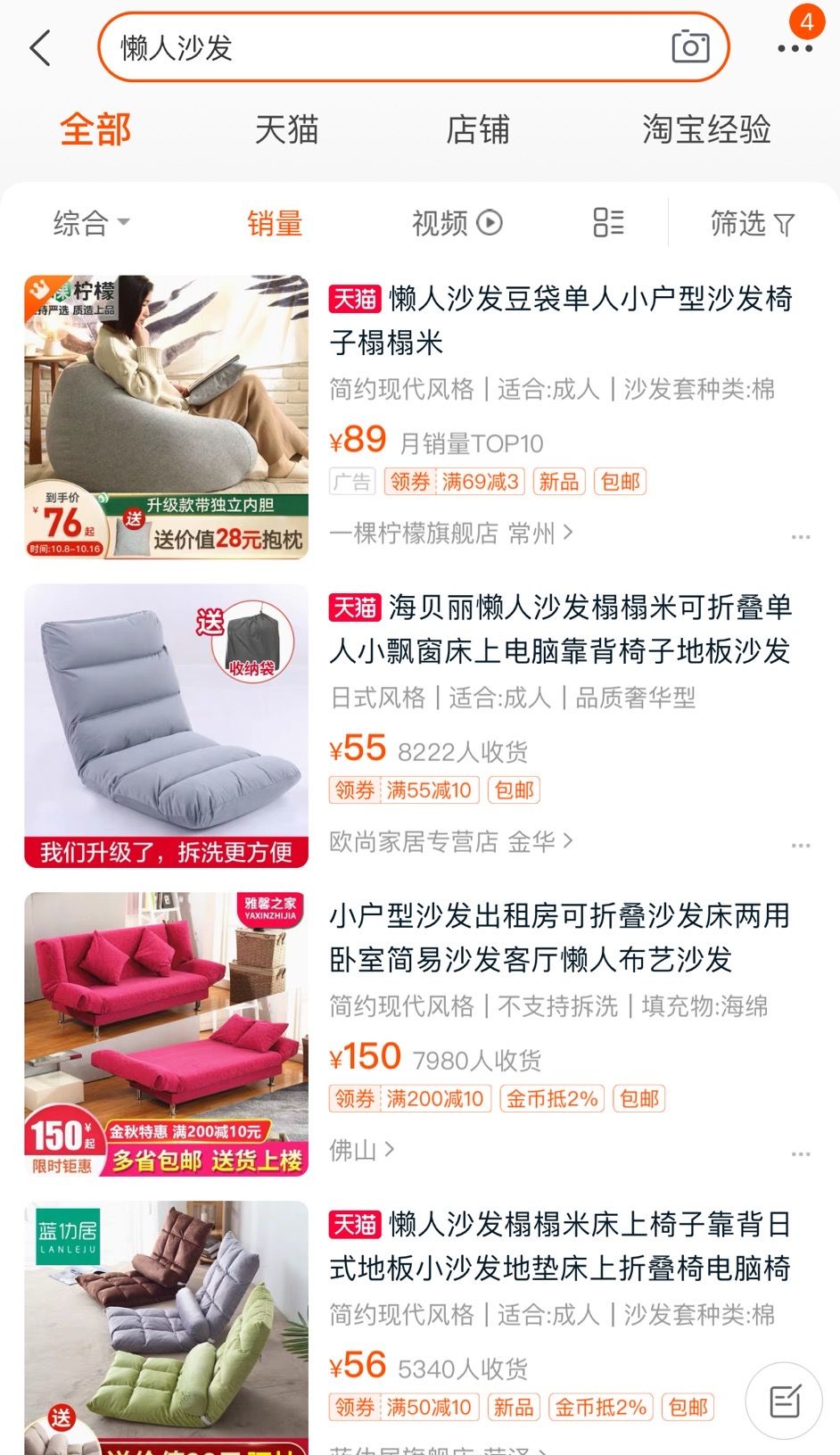This screenshot has width=840, height=1455.
Task: Switch to the 店铺 search tab
Action: click(x=479, y=129)
